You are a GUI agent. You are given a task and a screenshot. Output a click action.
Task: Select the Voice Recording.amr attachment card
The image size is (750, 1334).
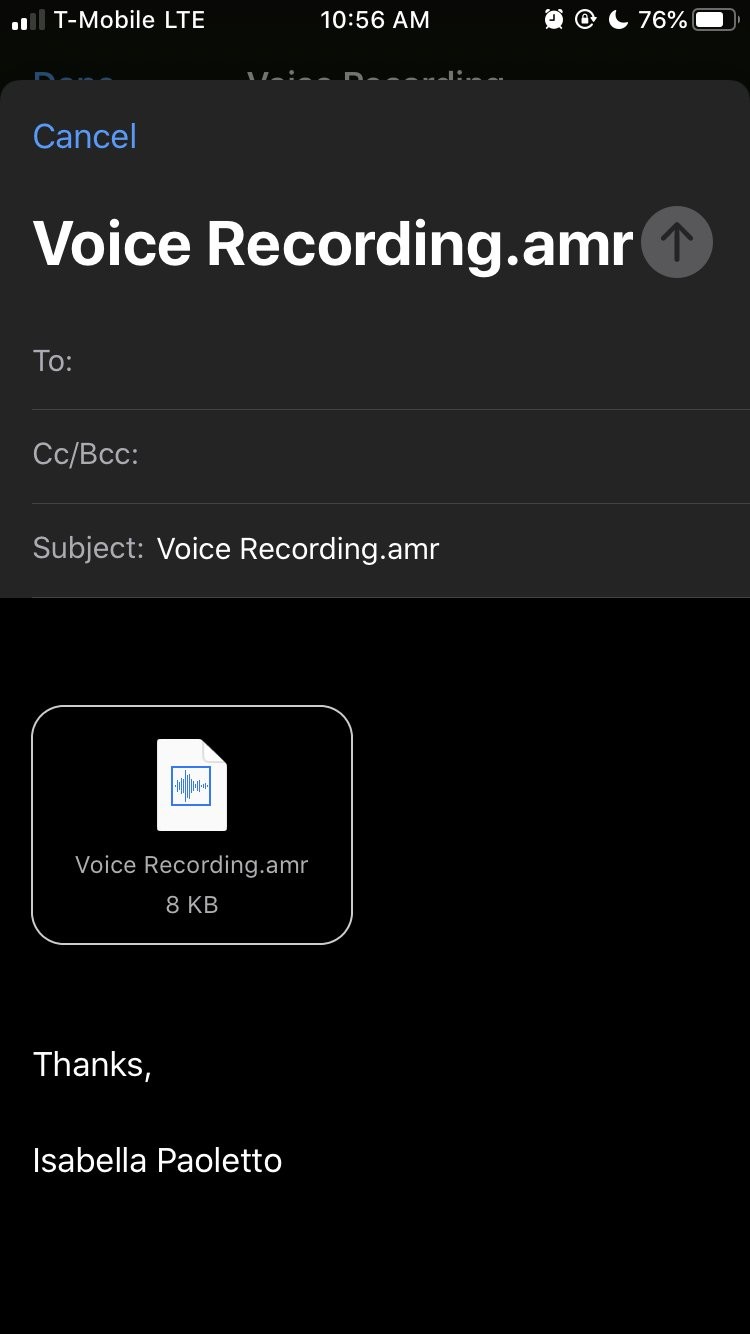pos(191,823)
